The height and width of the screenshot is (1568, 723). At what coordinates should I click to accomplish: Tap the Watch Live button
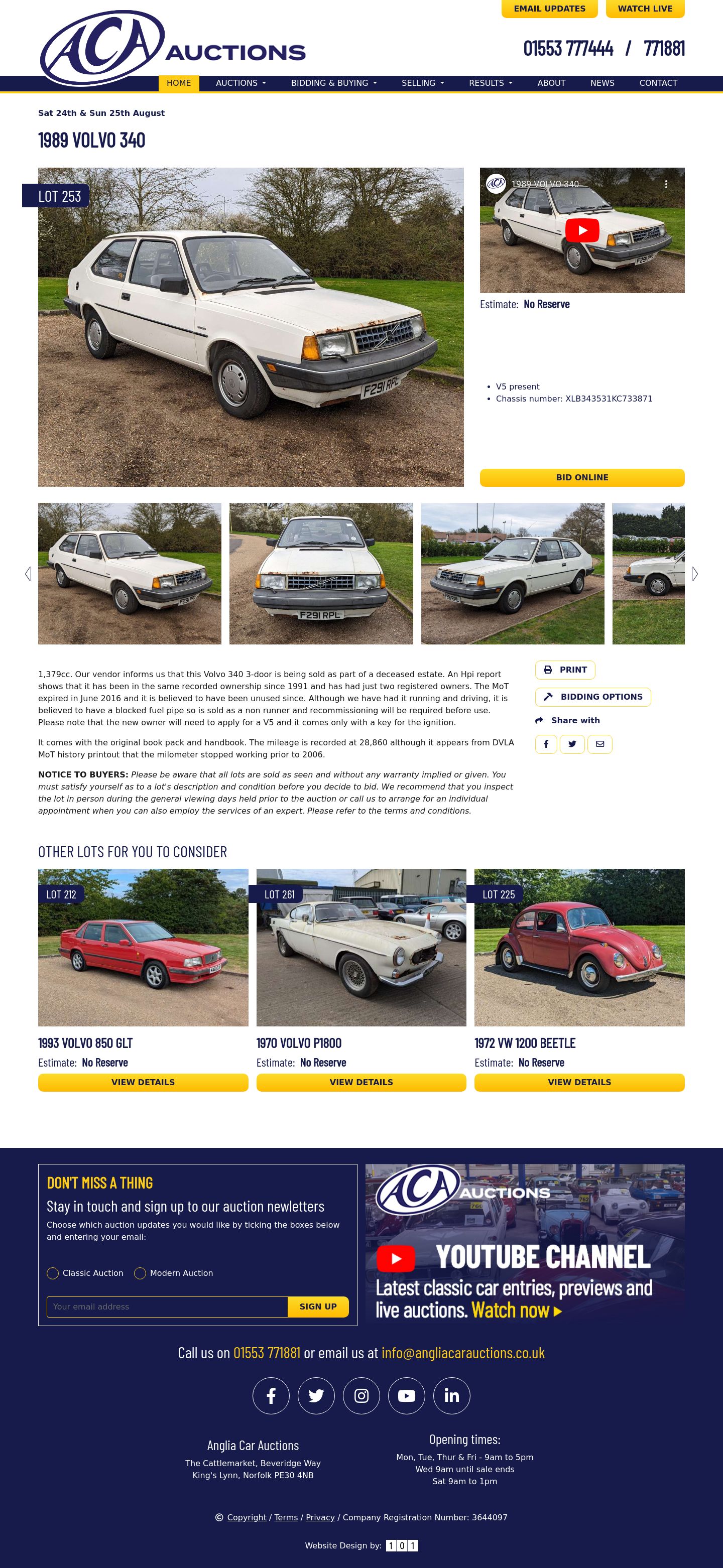pos(645,9)
